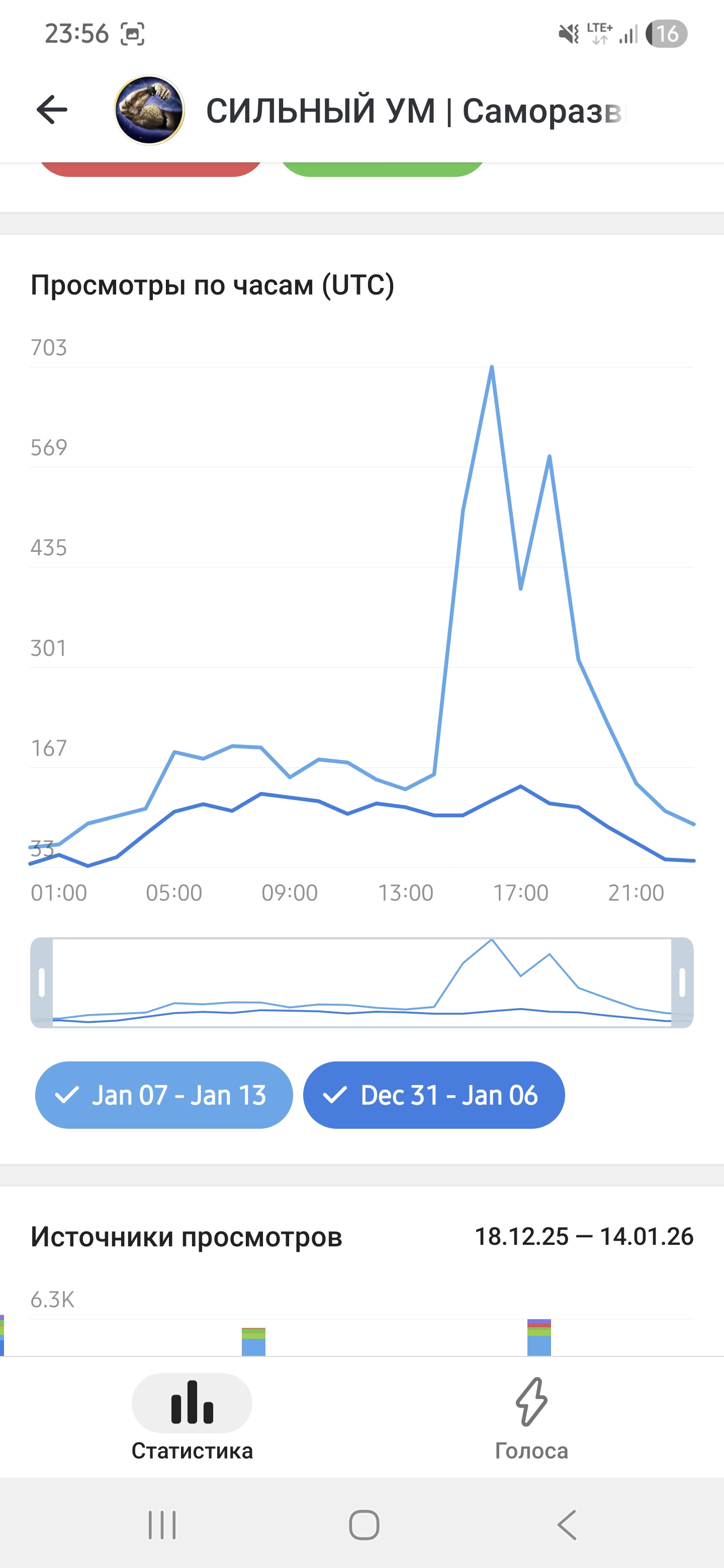Screen dimensions: 724x1568
Task: Toggle the Dec 31 - Jan 06 series
Action: click(x=433, y=1095)
